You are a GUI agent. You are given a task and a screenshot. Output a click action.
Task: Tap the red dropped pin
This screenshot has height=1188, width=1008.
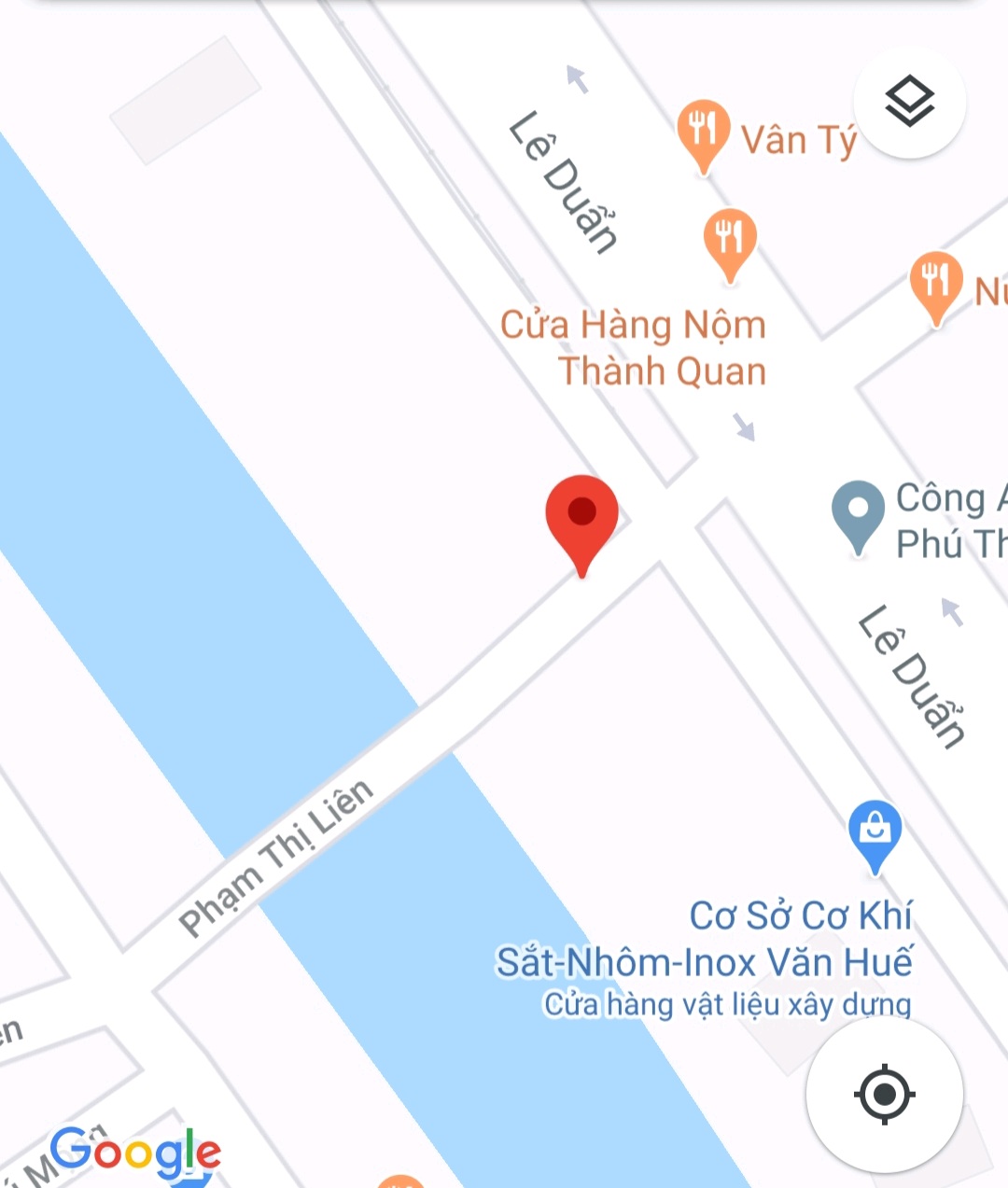click(x=581, y=516)
